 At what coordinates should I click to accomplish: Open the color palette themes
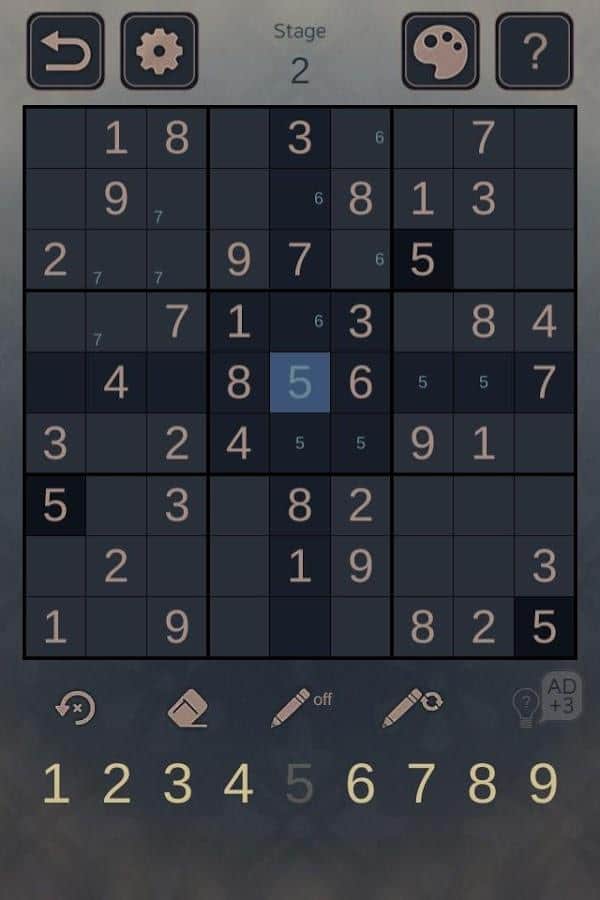tap(440, 51)
